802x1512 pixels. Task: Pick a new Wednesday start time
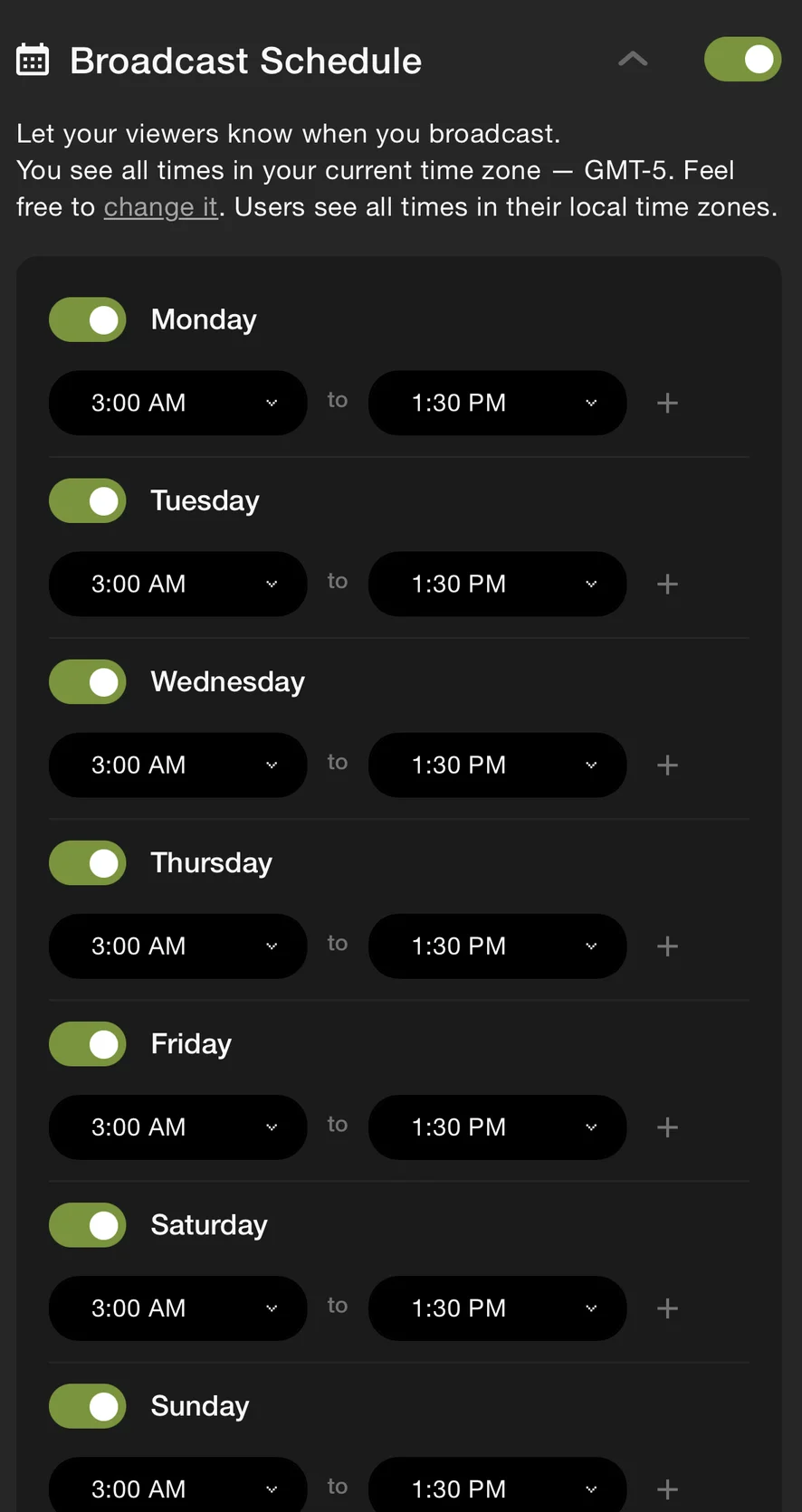click(178, 765)
